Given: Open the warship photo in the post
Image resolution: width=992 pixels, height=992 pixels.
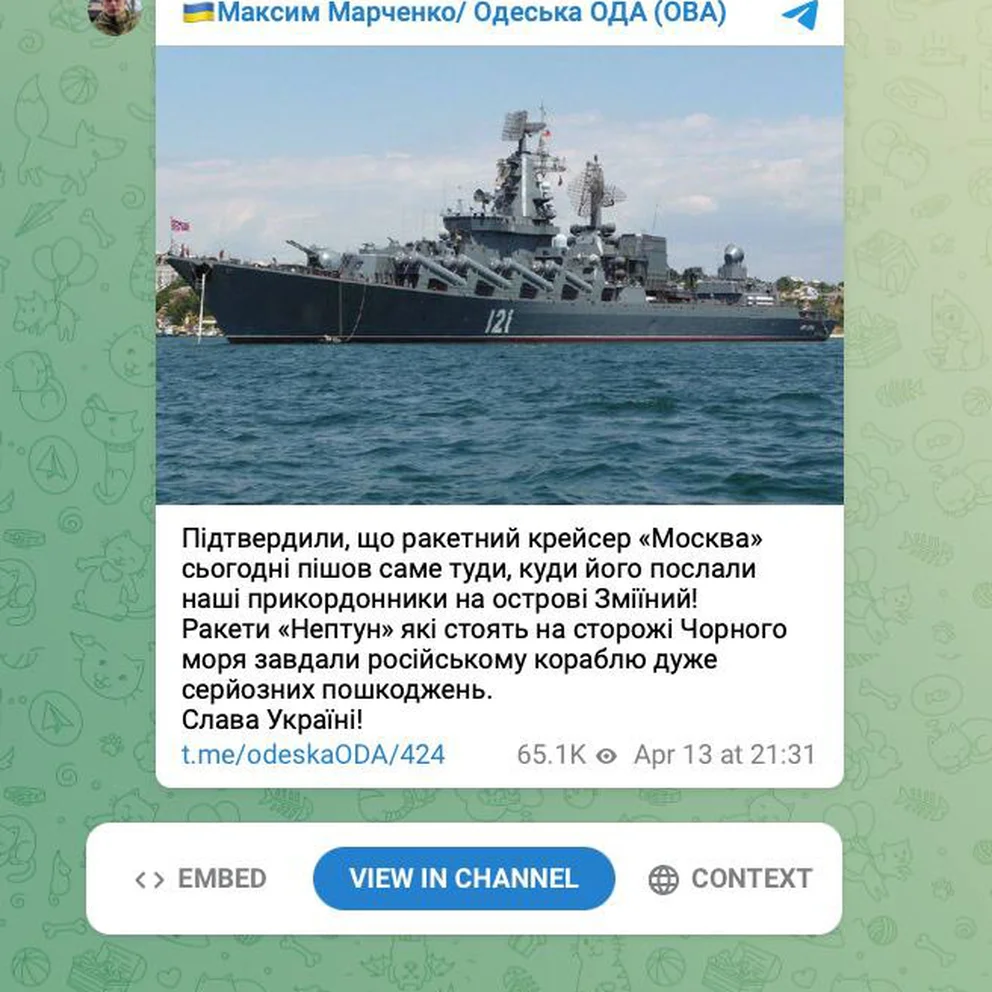Looking at the screenshot, I should [499, 275].
